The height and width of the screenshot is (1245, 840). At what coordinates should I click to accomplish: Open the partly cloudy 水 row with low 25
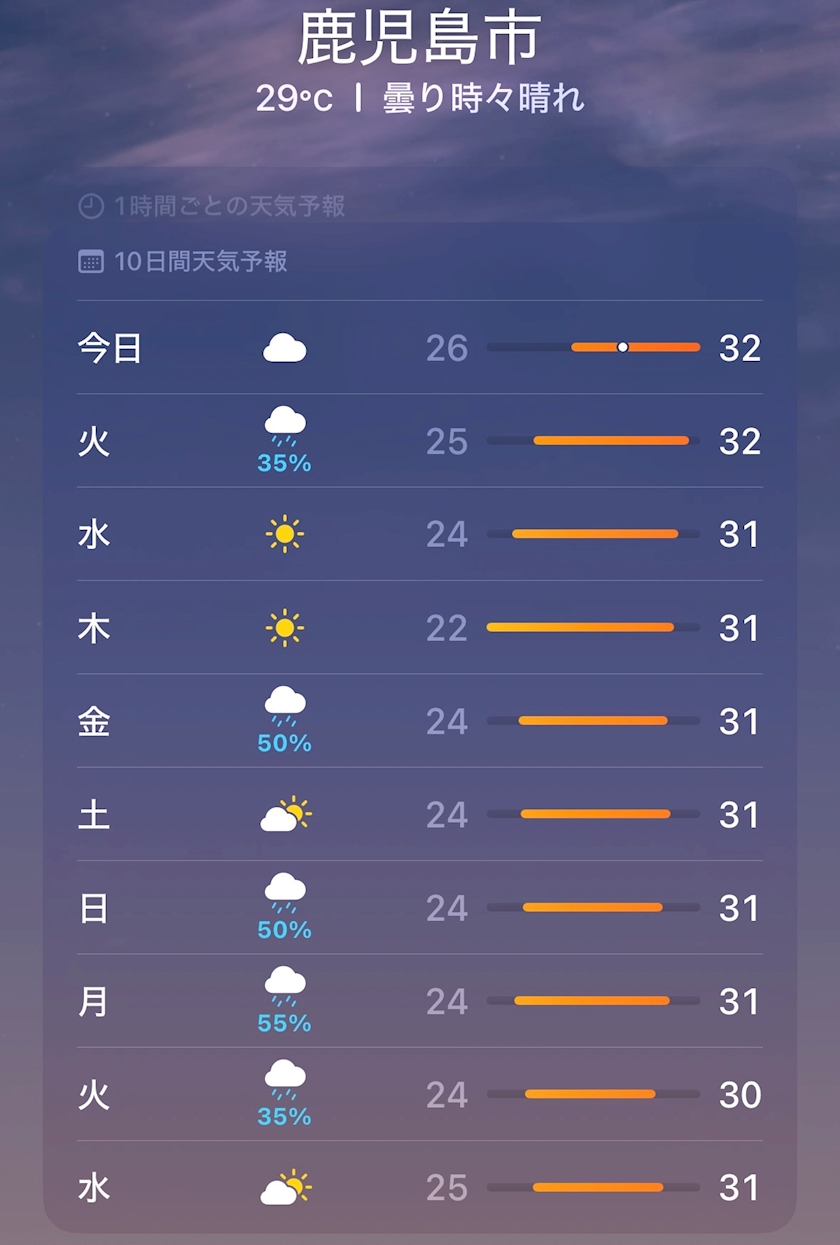tap(420, 1188)
